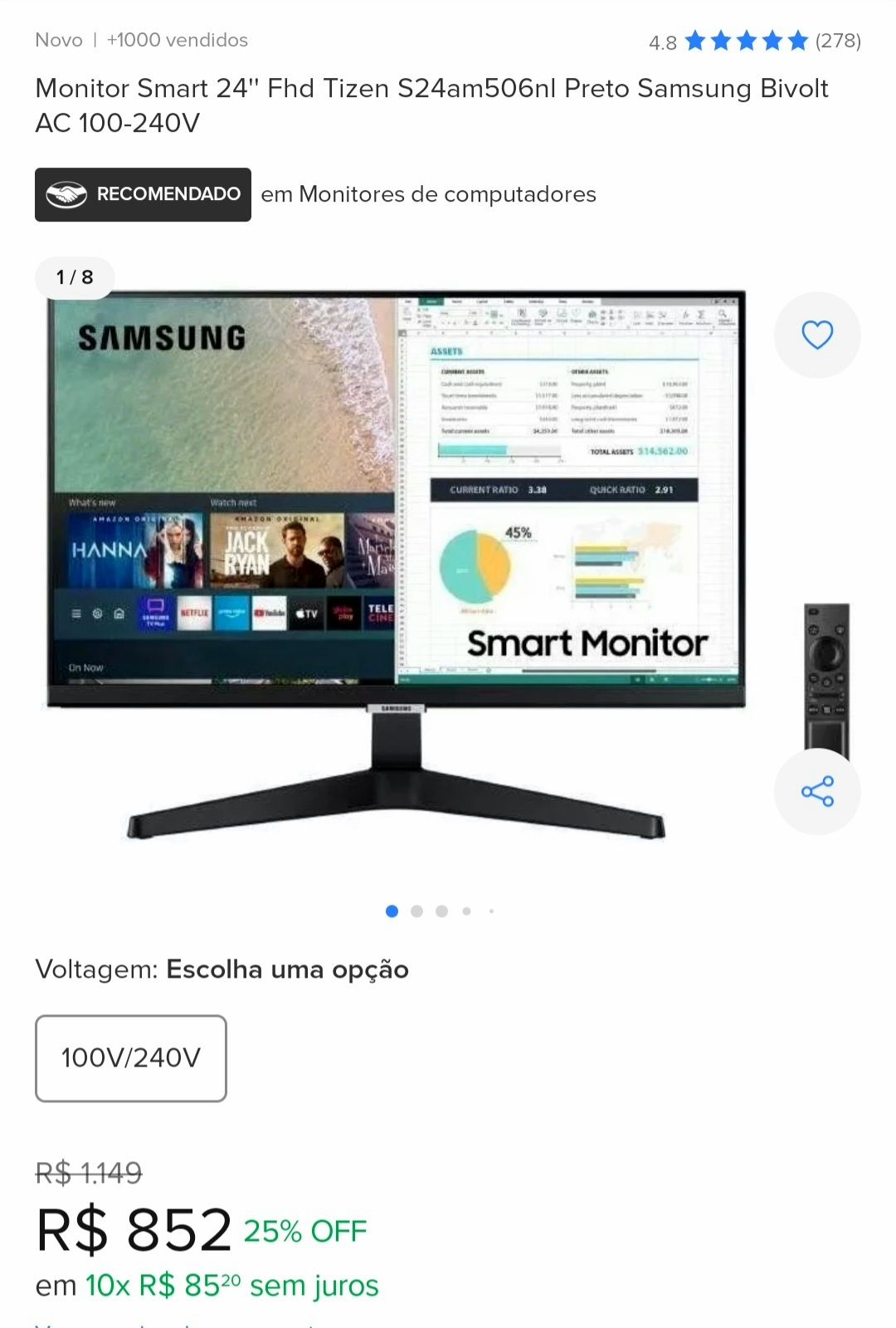896x1328 pixels.
Task: Select the third image indicator dot
Action: click(443, 911)
